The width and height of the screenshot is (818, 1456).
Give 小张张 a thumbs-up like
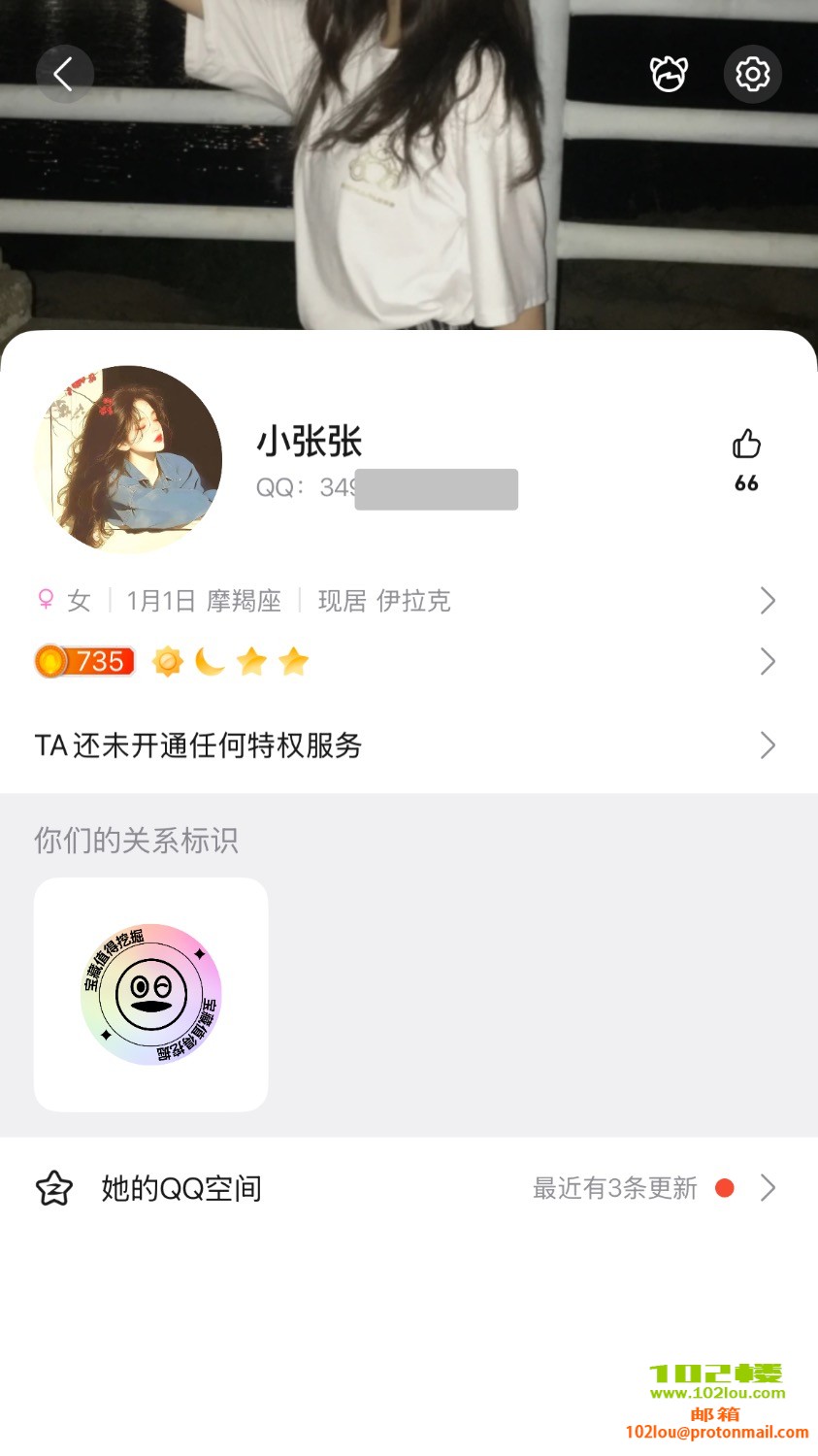point(746,446)
